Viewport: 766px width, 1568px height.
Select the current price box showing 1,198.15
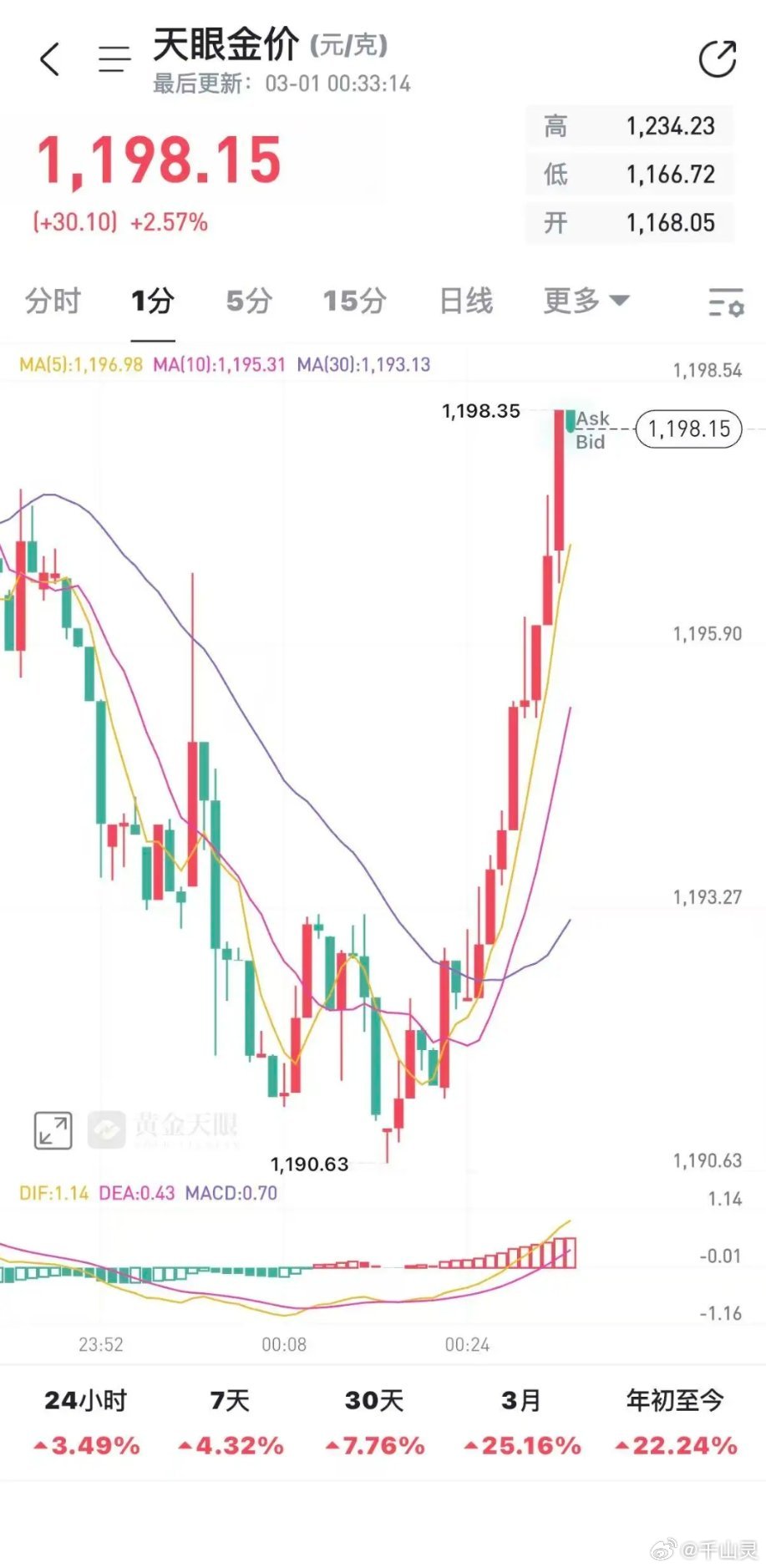click(688, 429)
